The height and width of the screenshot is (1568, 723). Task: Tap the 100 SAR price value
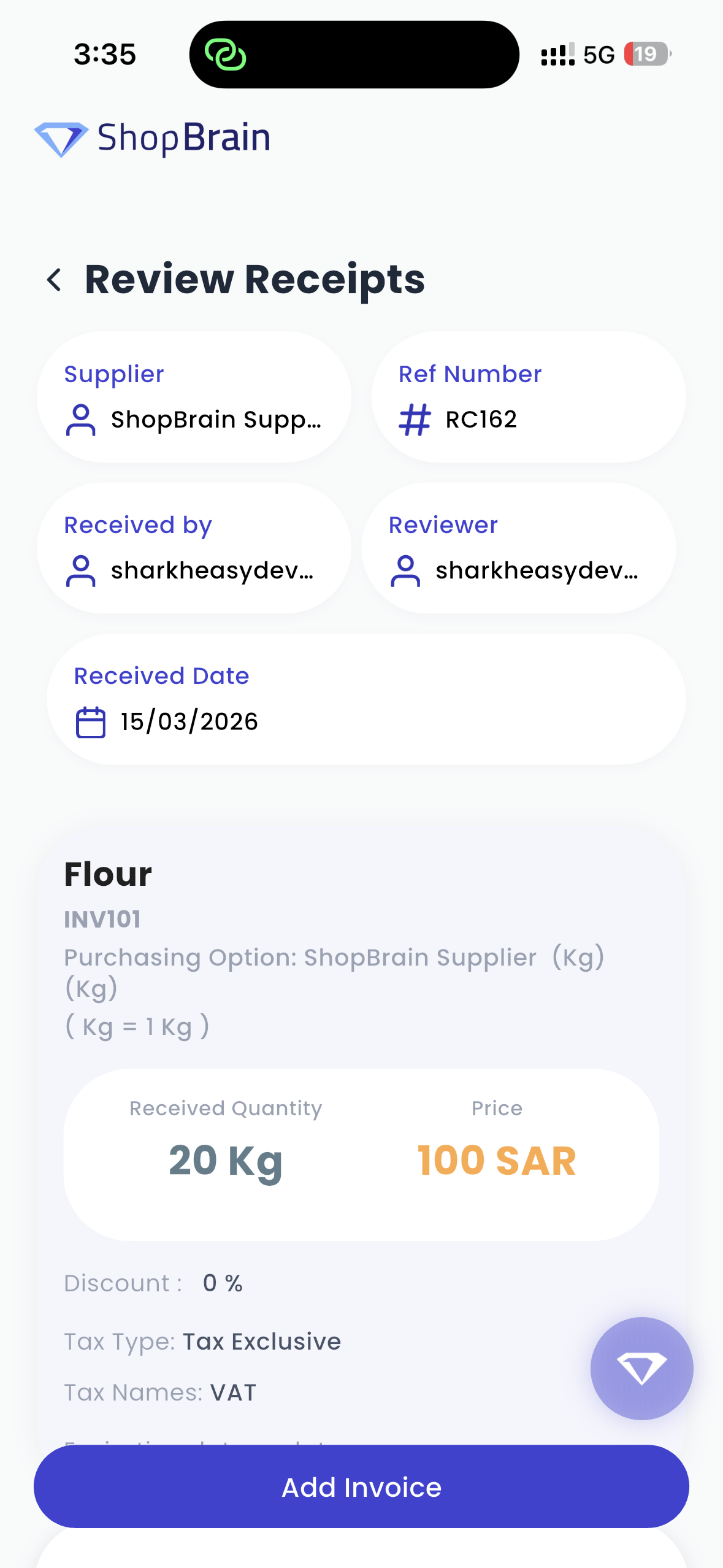tap(497, 1159)
